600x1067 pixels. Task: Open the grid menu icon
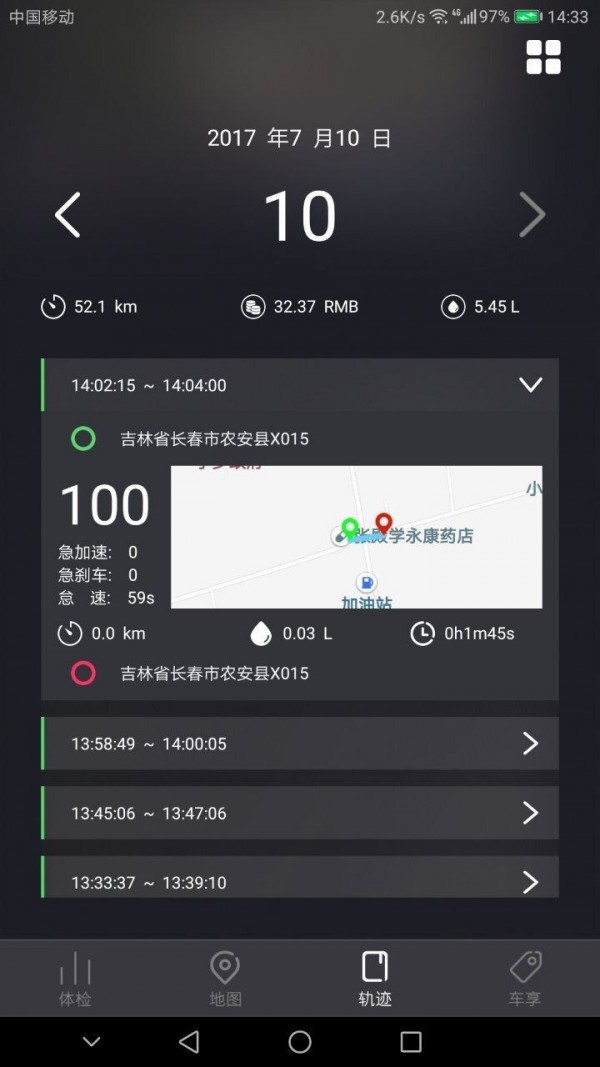tap(543, 57)
